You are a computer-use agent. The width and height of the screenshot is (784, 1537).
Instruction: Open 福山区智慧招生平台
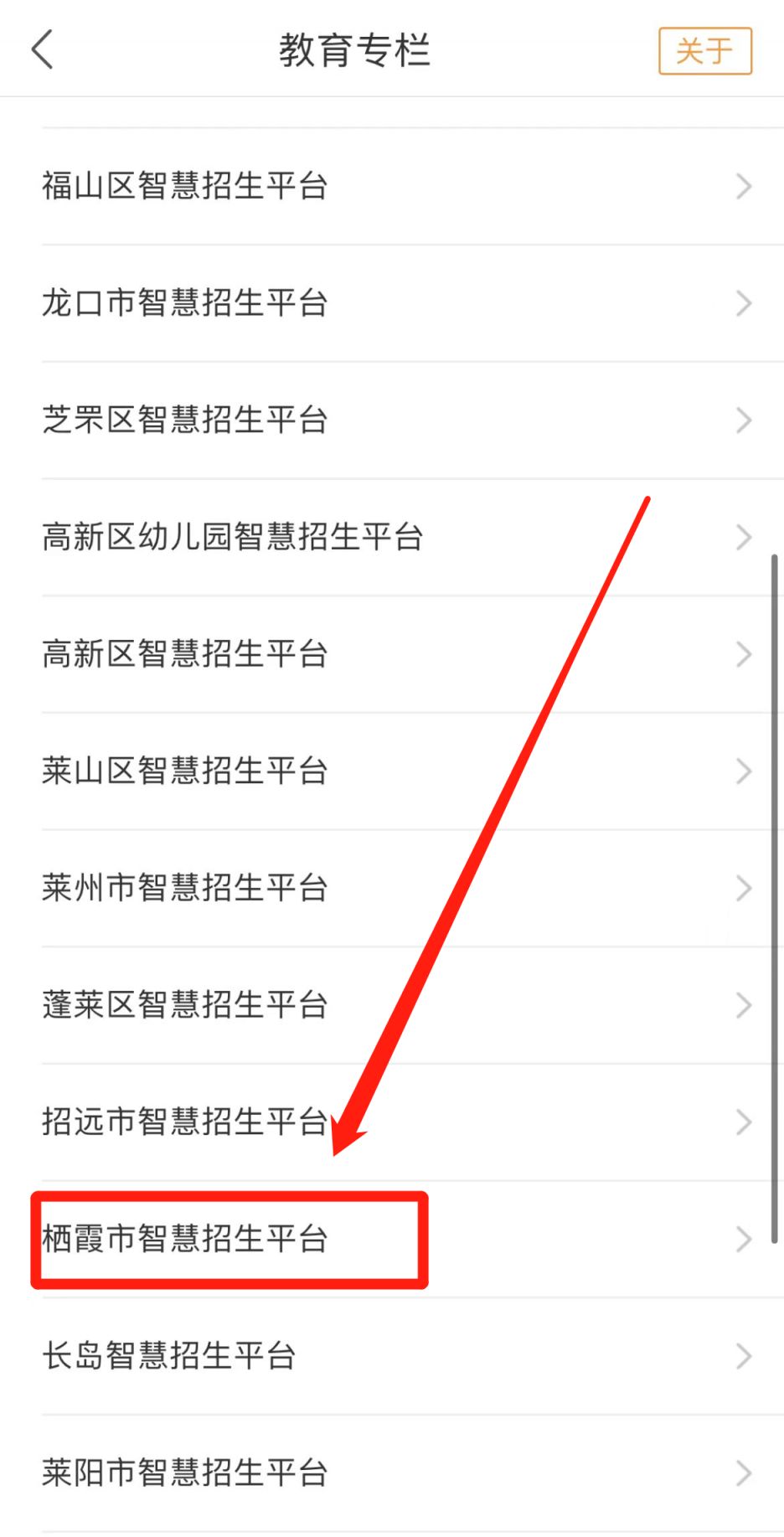point(392,186)
